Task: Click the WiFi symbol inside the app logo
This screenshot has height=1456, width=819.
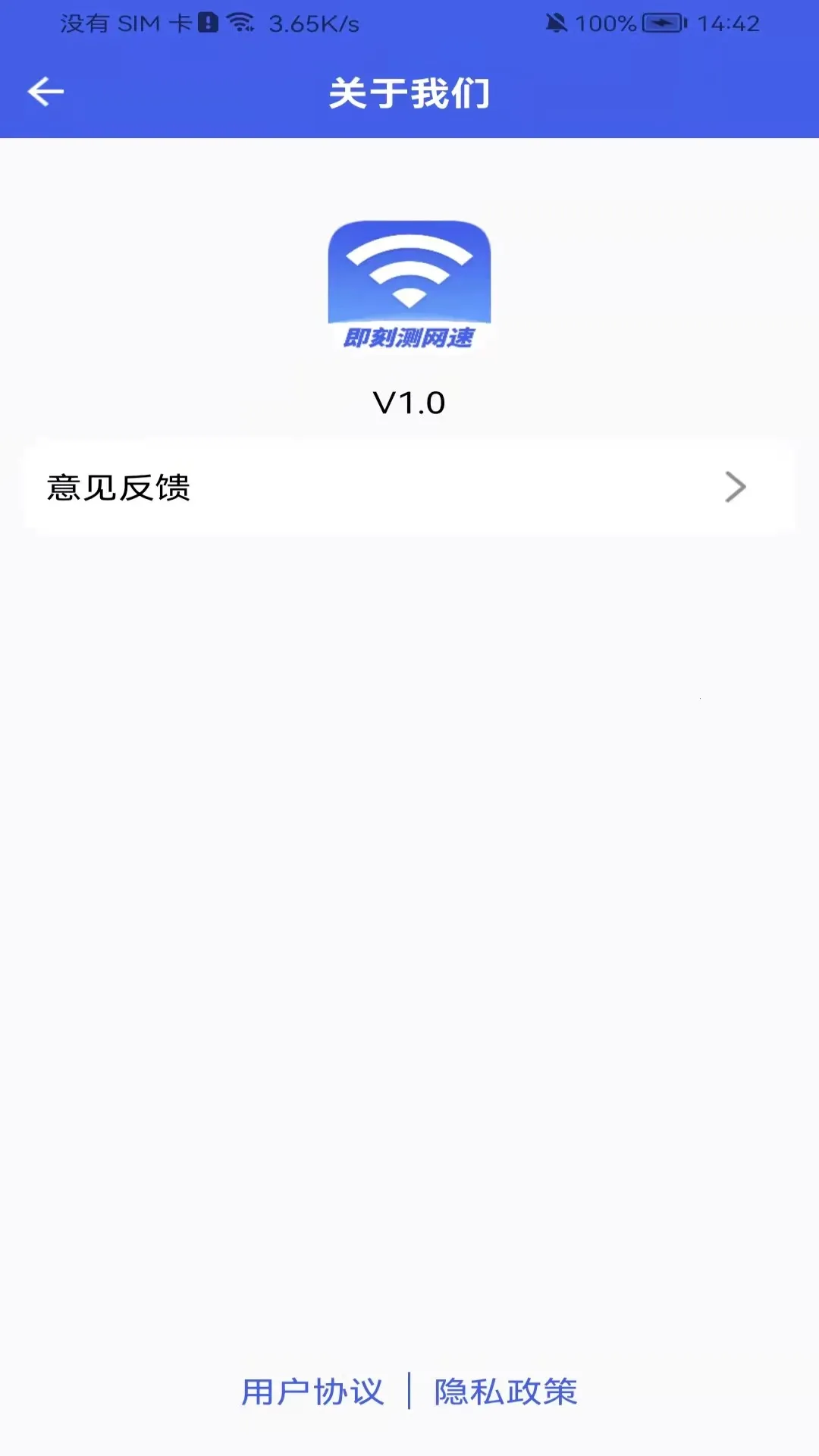Action: [409, 273]
